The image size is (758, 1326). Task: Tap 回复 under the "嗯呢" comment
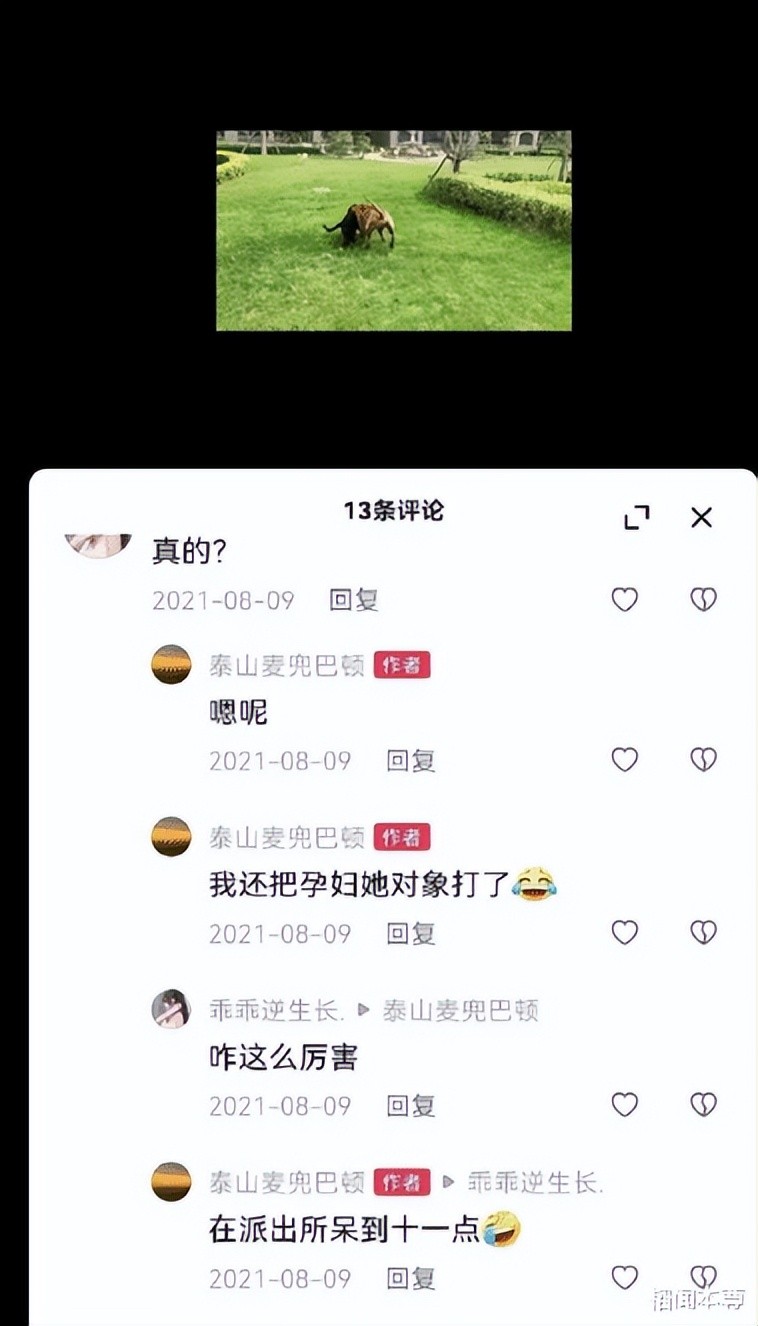pos(411,761)
